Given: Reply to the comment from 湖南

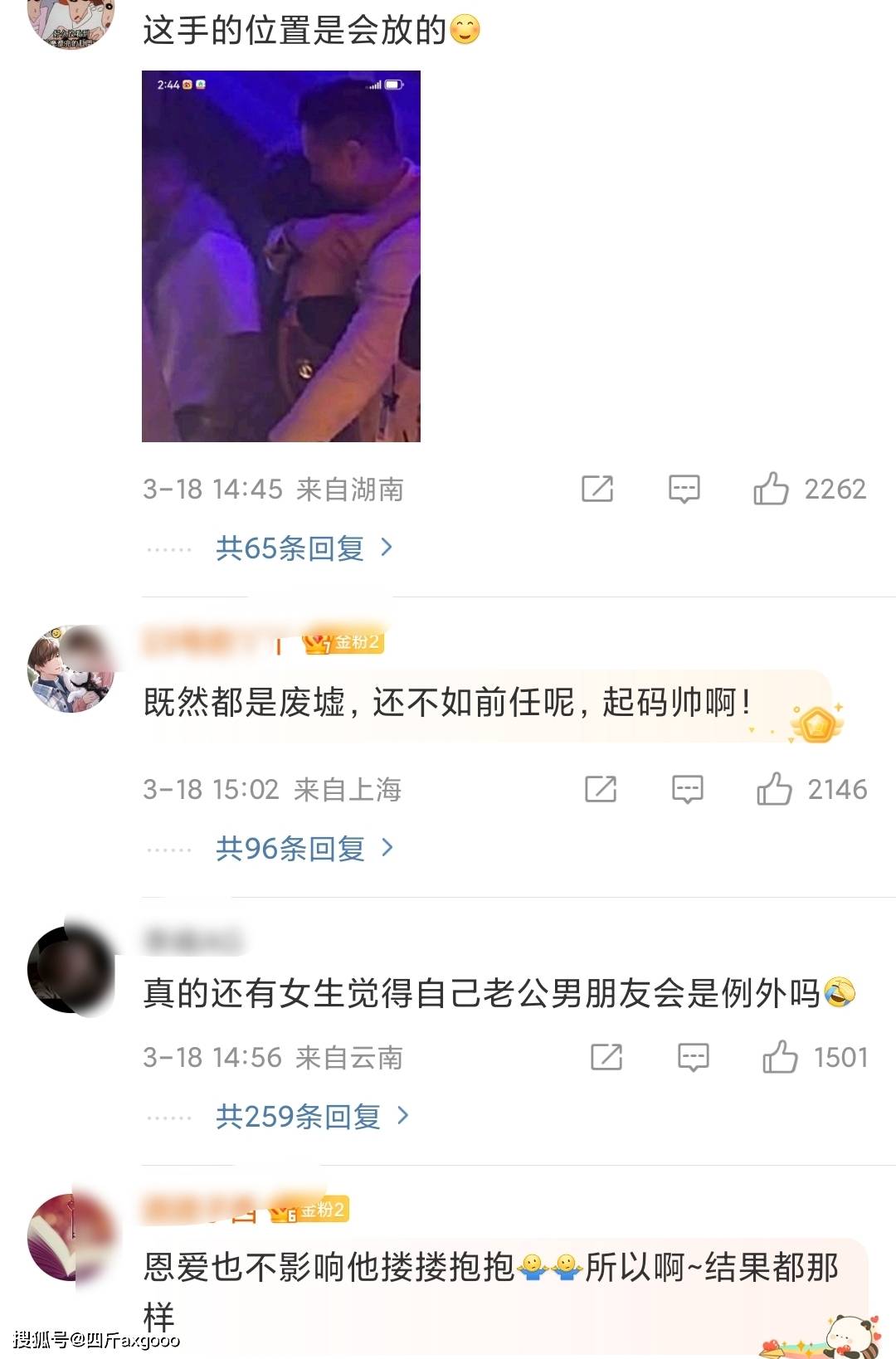Looking at the screenshot, I should (684, 489).
